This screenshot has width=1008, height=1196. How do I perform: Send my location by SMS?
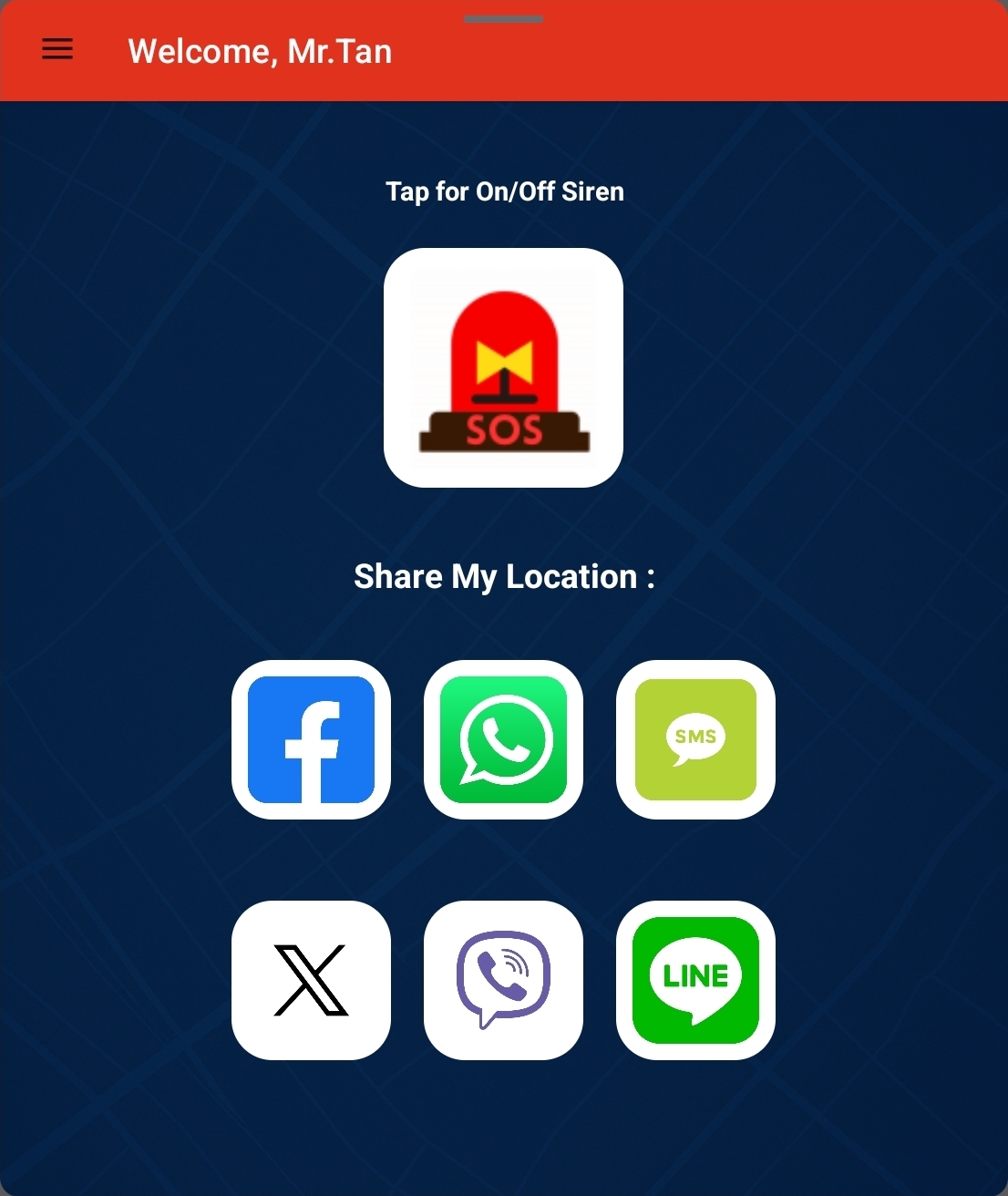click(x=695, y=739)
